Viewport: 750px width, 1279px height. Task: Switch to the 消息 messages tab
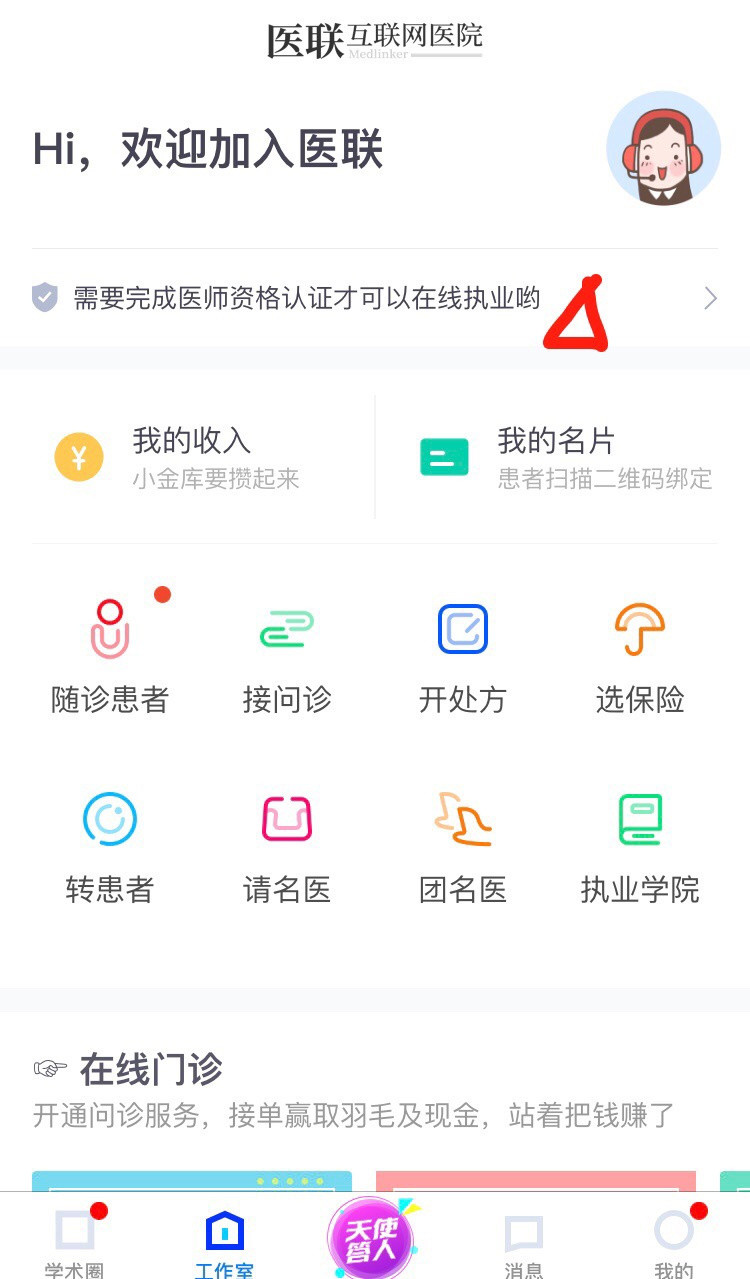523,1243
